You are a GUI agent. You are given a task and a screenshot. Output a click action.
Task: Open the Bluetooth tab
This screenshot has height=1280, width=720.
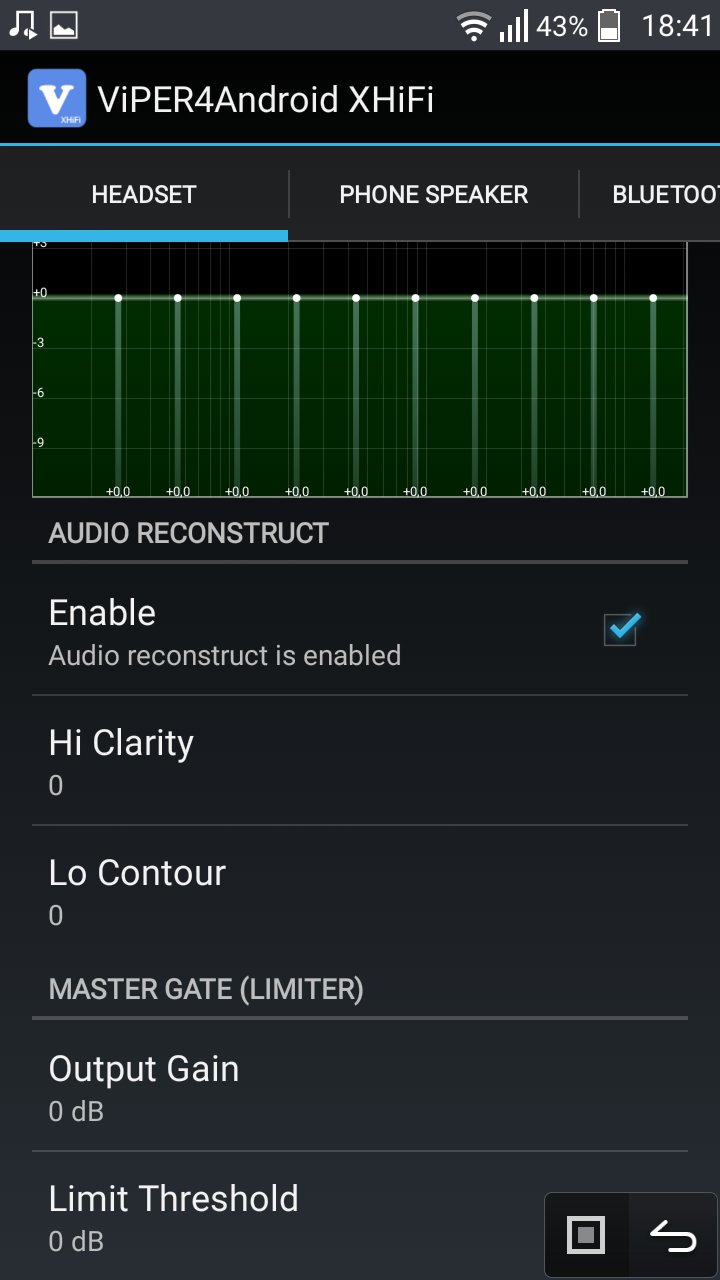point(650,194)
